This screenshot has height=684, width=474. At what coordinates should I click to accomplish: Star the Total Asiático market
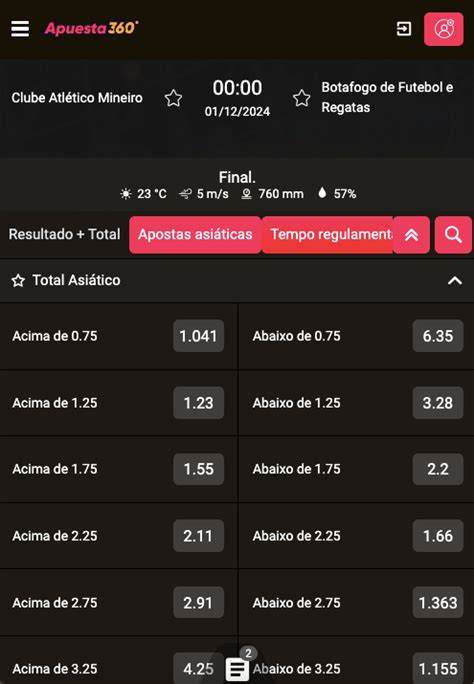click(18, 280)
